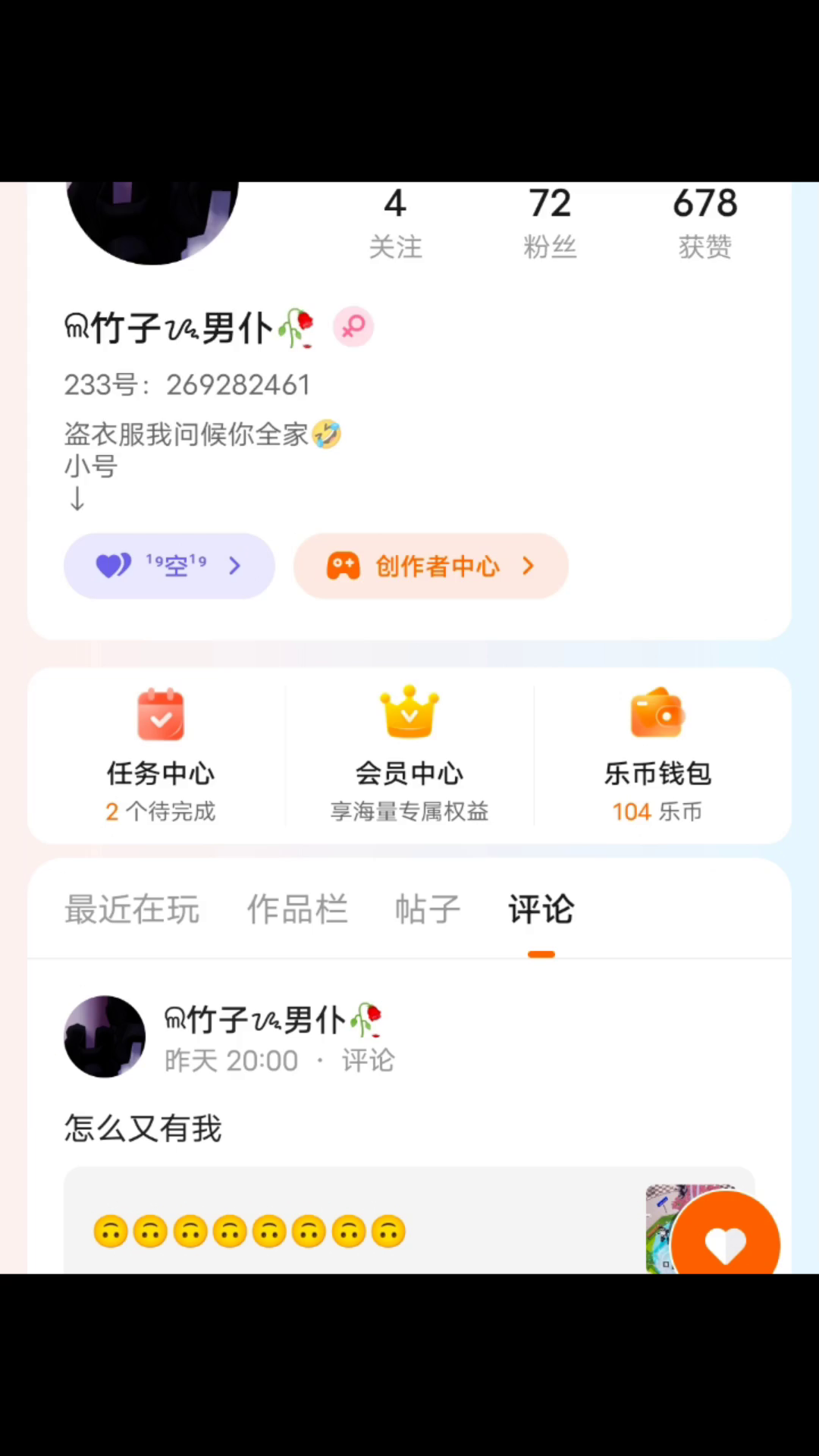This screenshot has height=1456, width=819.
Task: Open the 19空19 purple heart chip
Action: 169,566
